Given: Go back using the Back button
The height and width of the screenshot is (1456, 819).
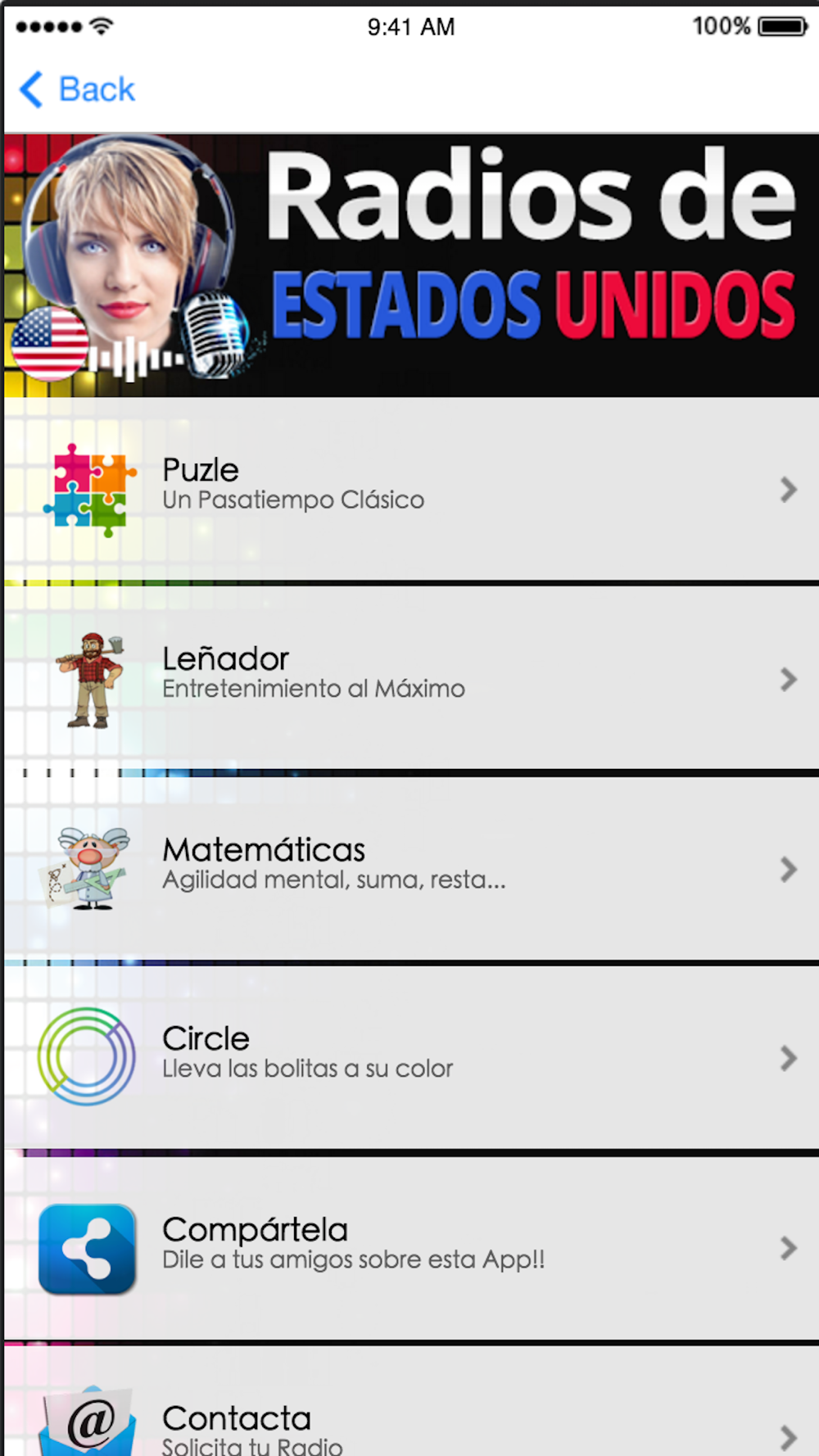Looking at the screenshot, I should click(x=78, y=89).
